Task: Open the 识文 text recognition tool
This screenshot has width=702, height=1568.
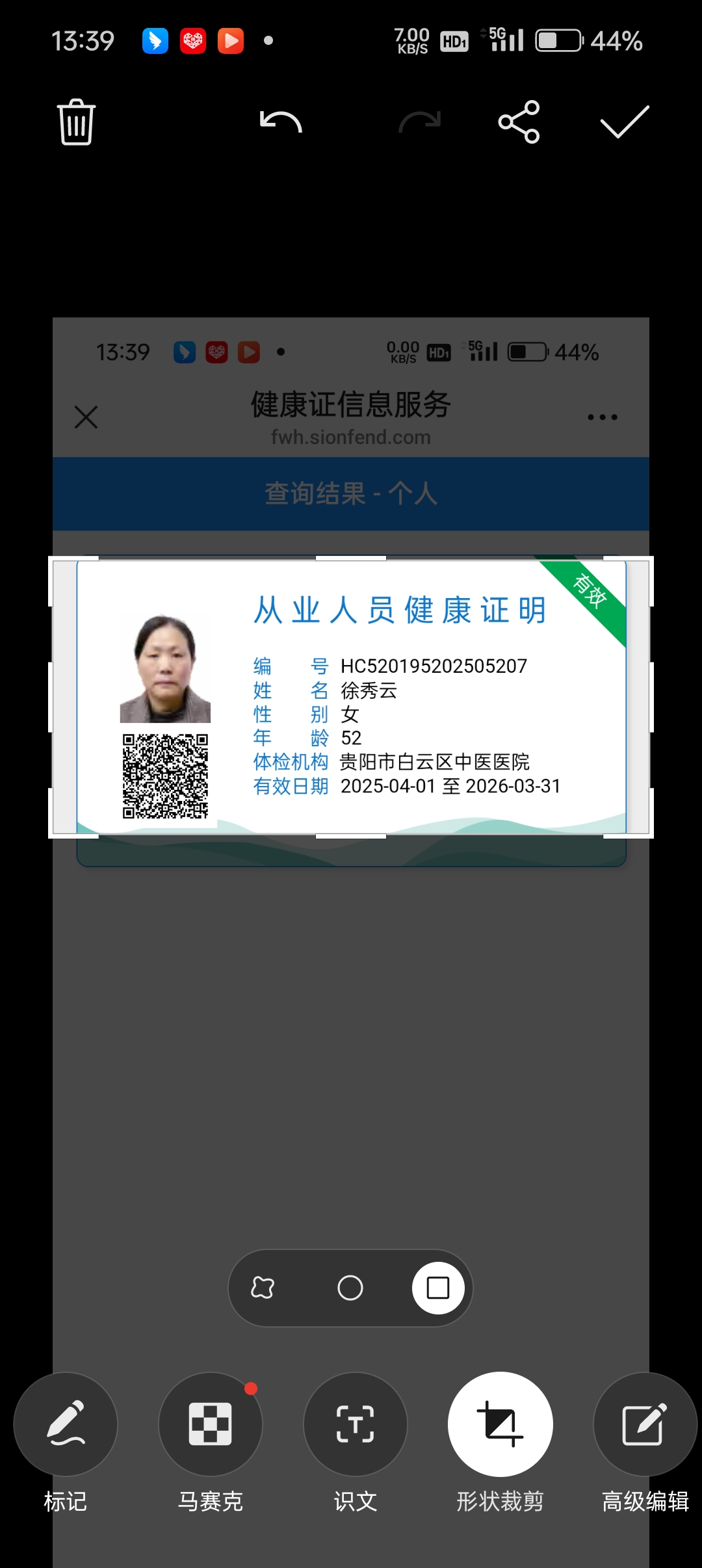Action: tap(355, 1424)
